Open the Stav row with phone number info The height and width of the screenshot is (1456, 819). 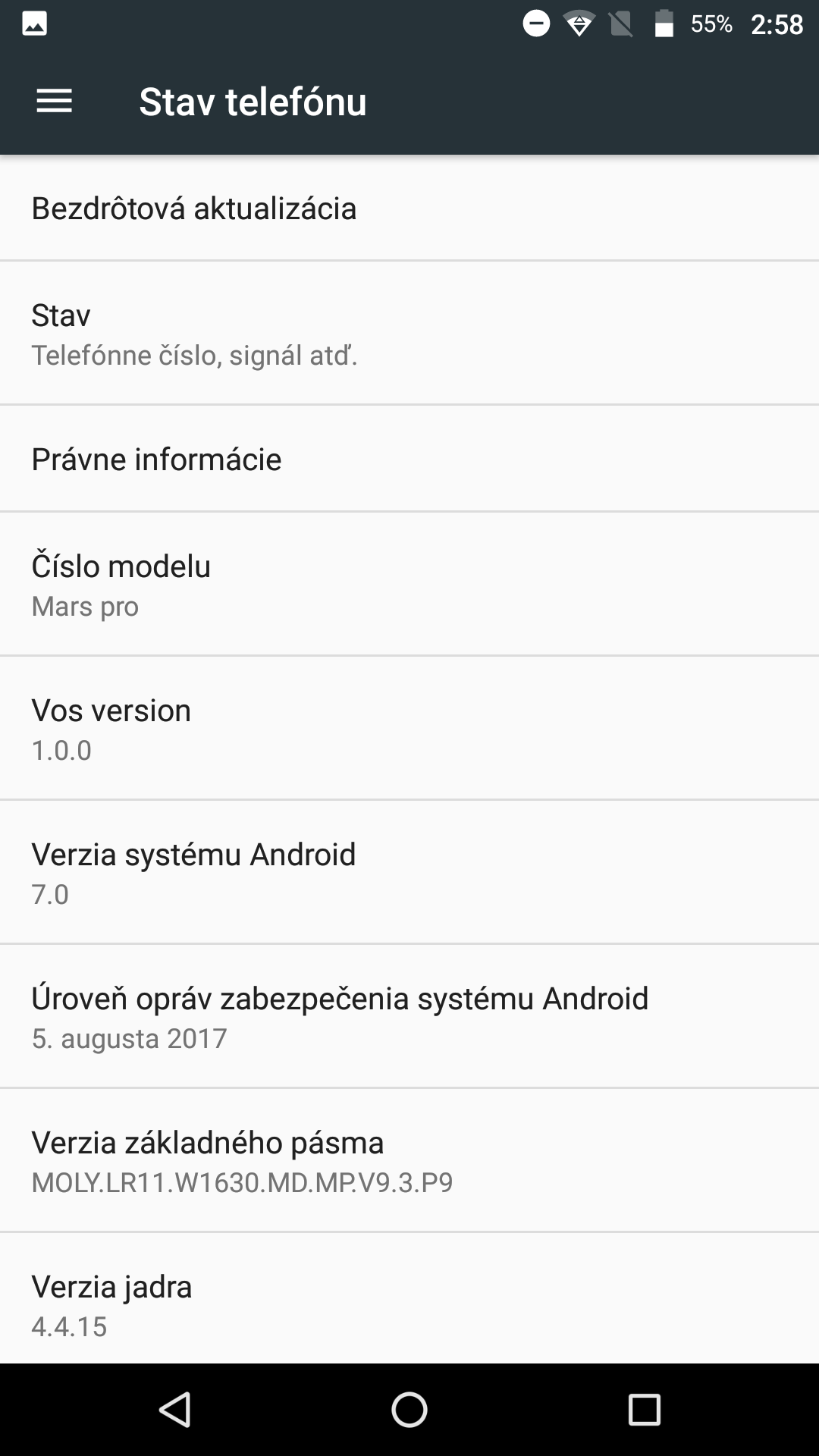409,333
